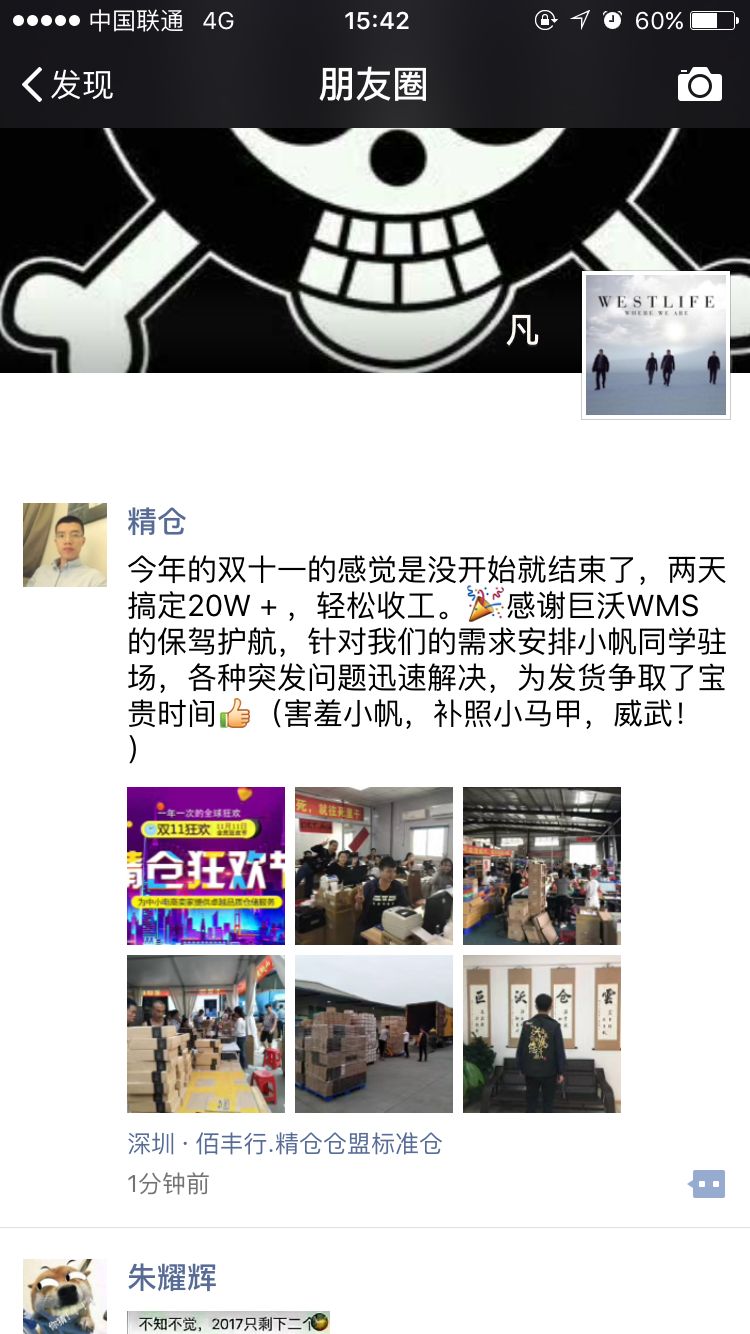The height and width of the screenshot is (1334, 750).
Task: View the 双11狂欢 purple poster photo
Action: (x=206, y=866)
